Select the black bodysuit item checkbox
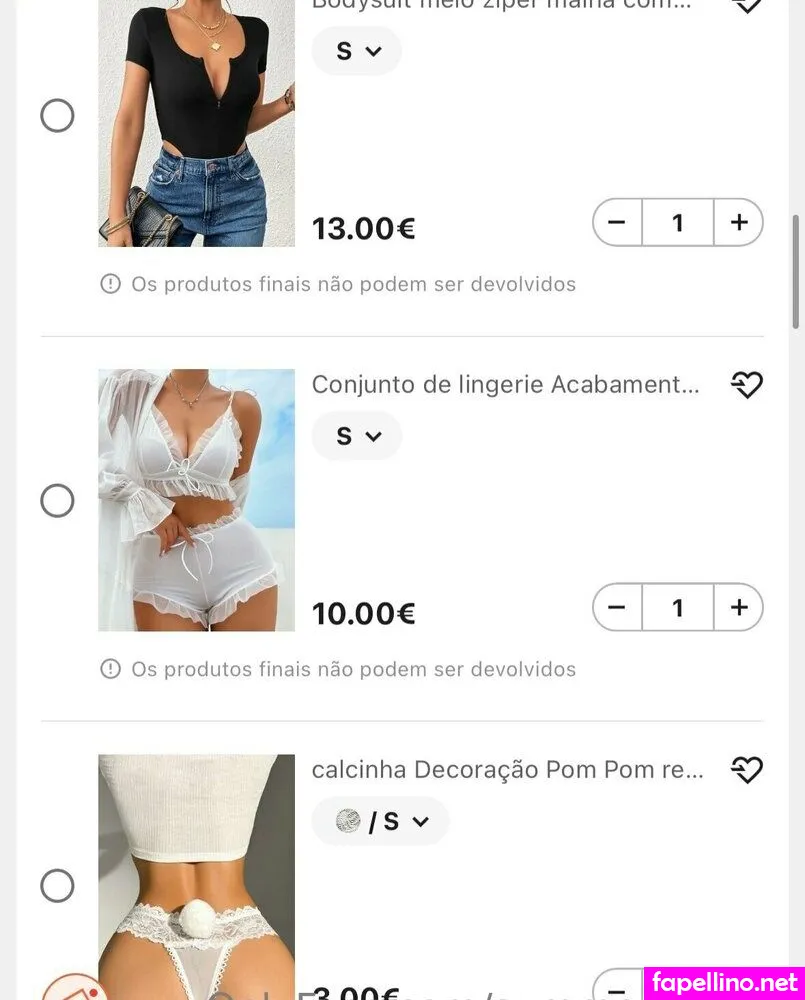Image resolution: width=805 pixels, height=1000 pixels. coord(57,116)
